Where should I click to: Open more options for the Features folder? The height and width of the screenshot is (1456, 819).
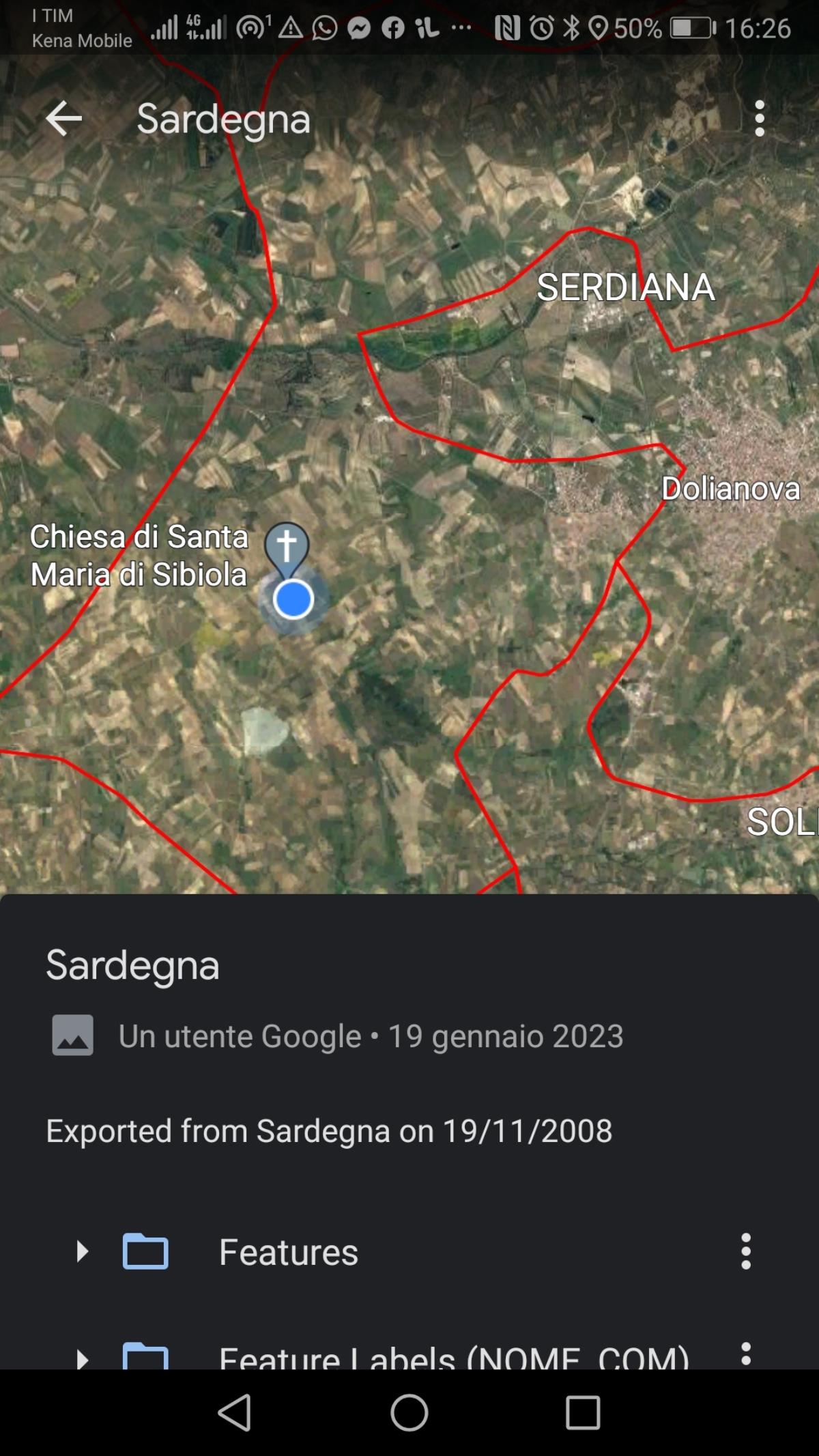click(x=745, y=1251)
